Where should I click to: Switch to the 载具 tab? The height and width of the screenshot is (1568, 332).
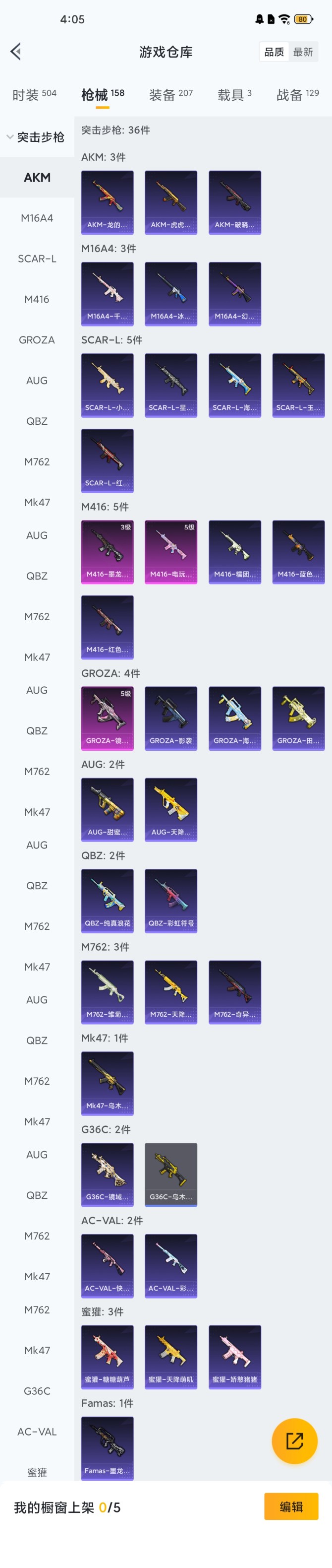234,94
